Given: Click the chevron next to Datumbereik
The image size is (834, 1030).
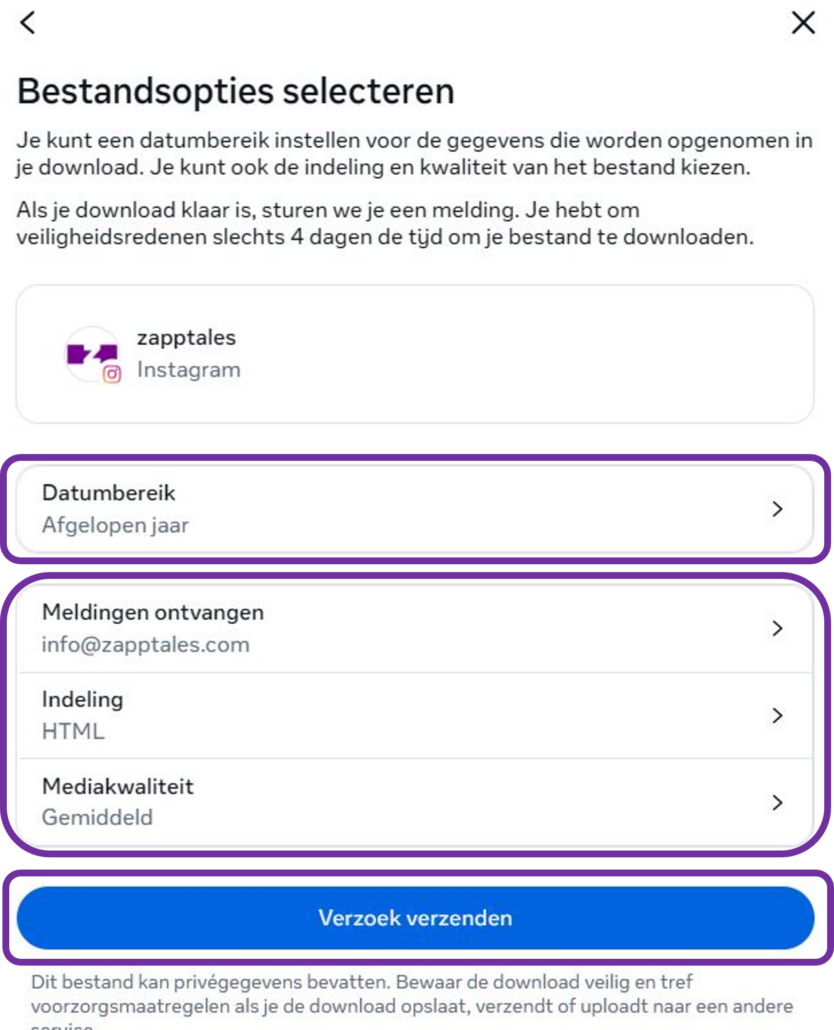Looking at the screenshot, I should [x=779, y=508].
